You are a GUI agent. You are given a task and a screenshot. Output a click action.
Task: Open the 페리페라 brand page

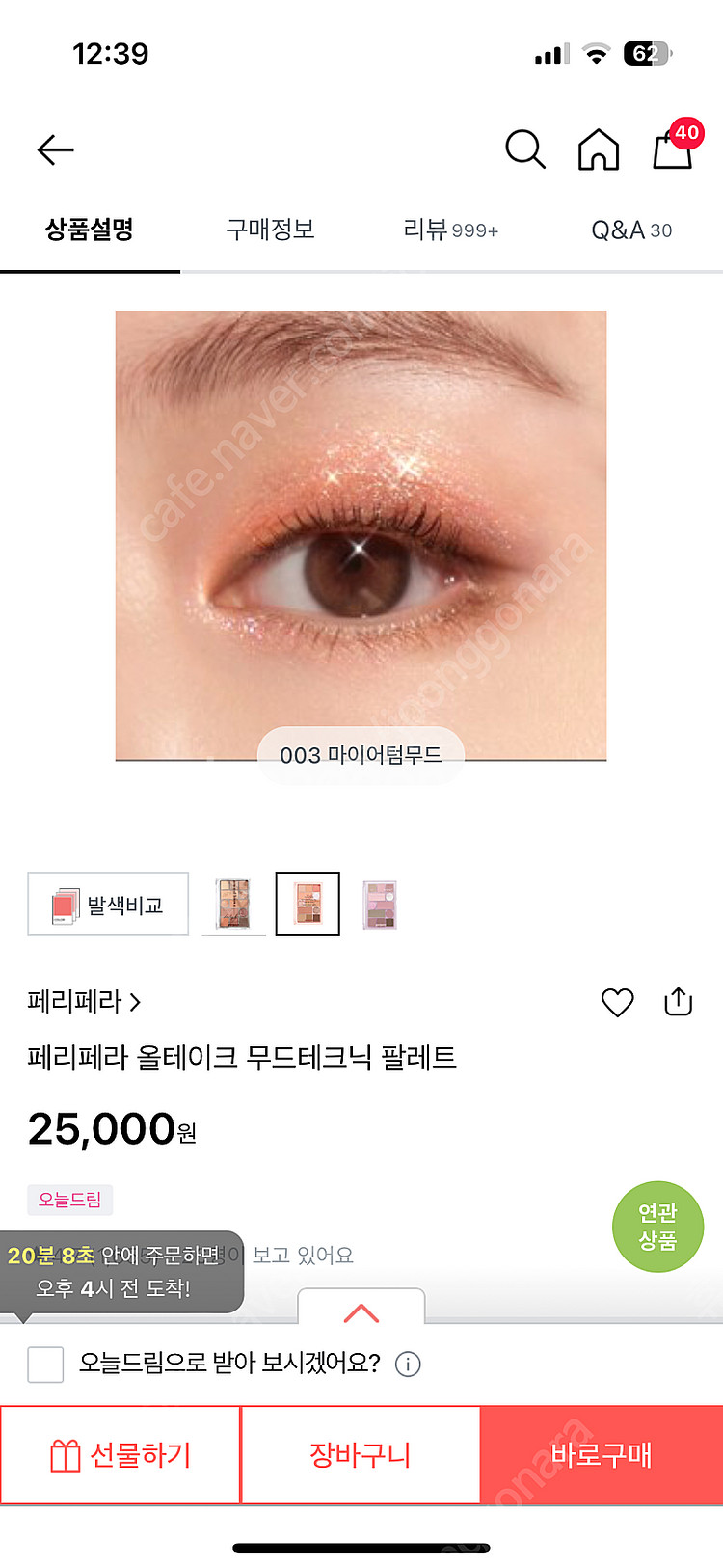click(84, 1002)
